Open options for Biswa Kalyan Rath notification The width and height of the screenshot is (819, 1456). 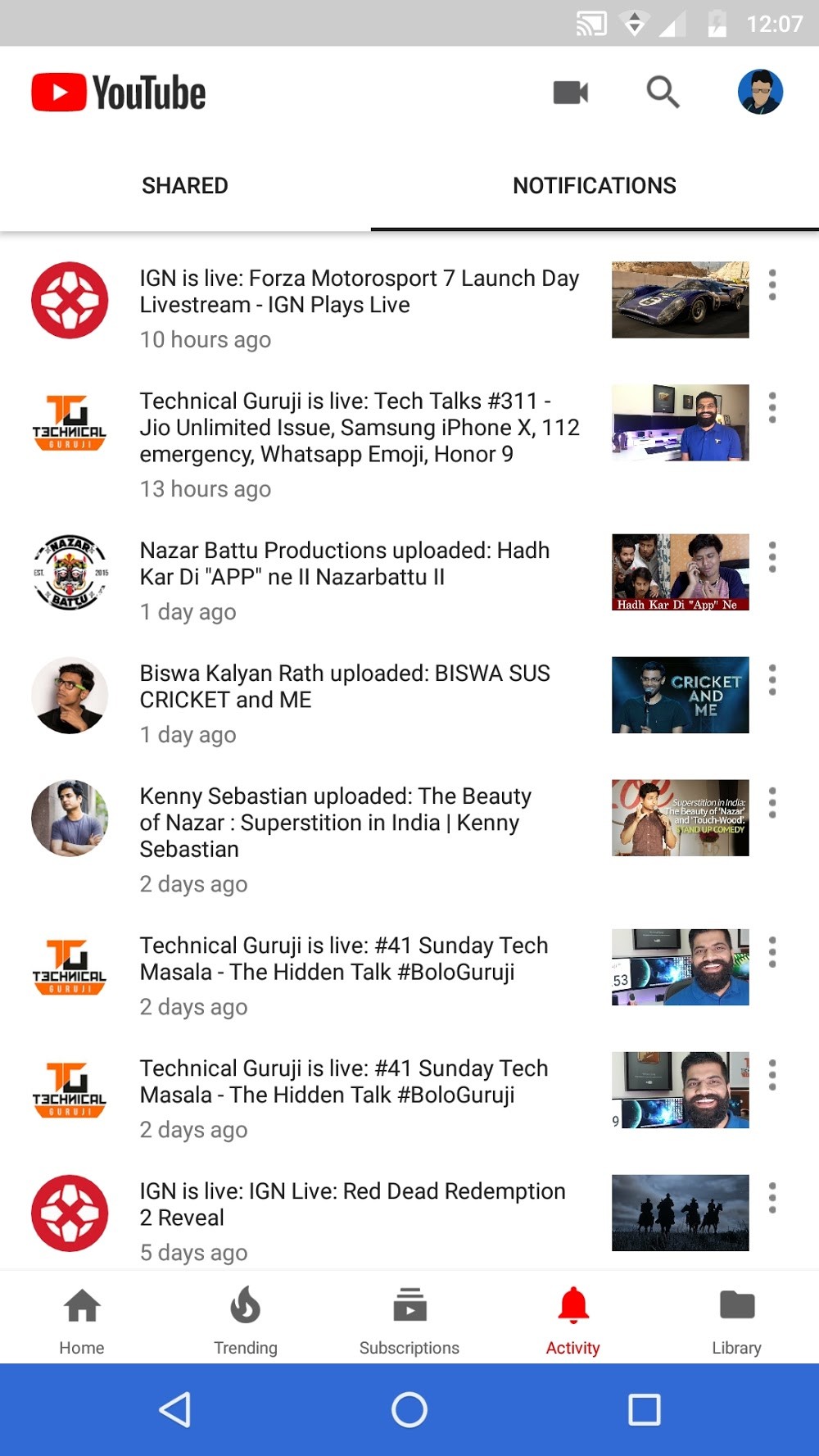click(772, 680)
